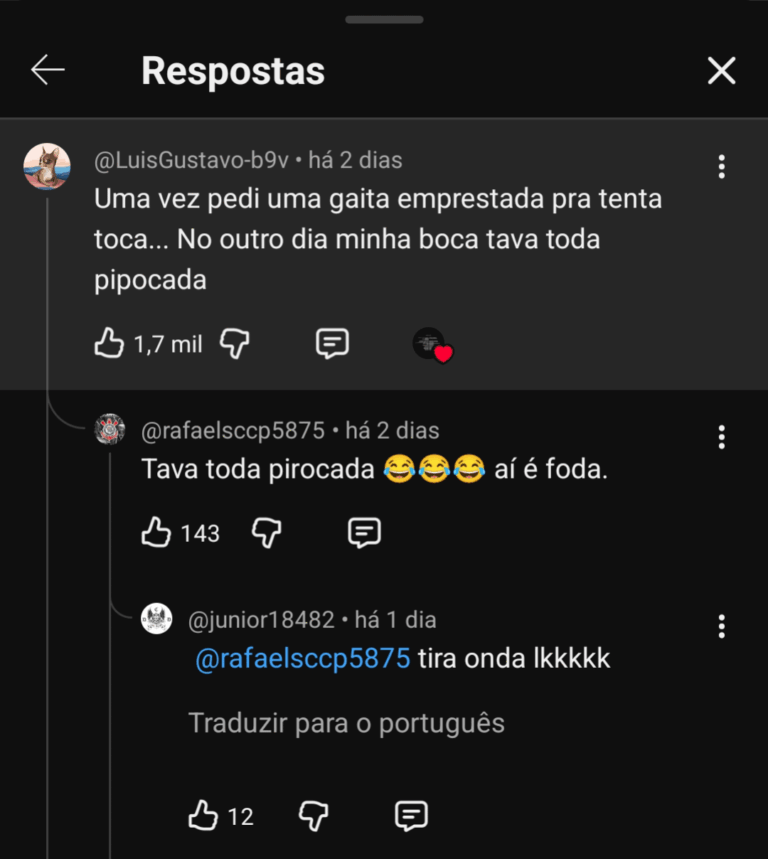Image resolution: width=768 pixels, height=859 pixels.
Task: Like rafaelsccp5875's reply
Action: pos(156,533)
